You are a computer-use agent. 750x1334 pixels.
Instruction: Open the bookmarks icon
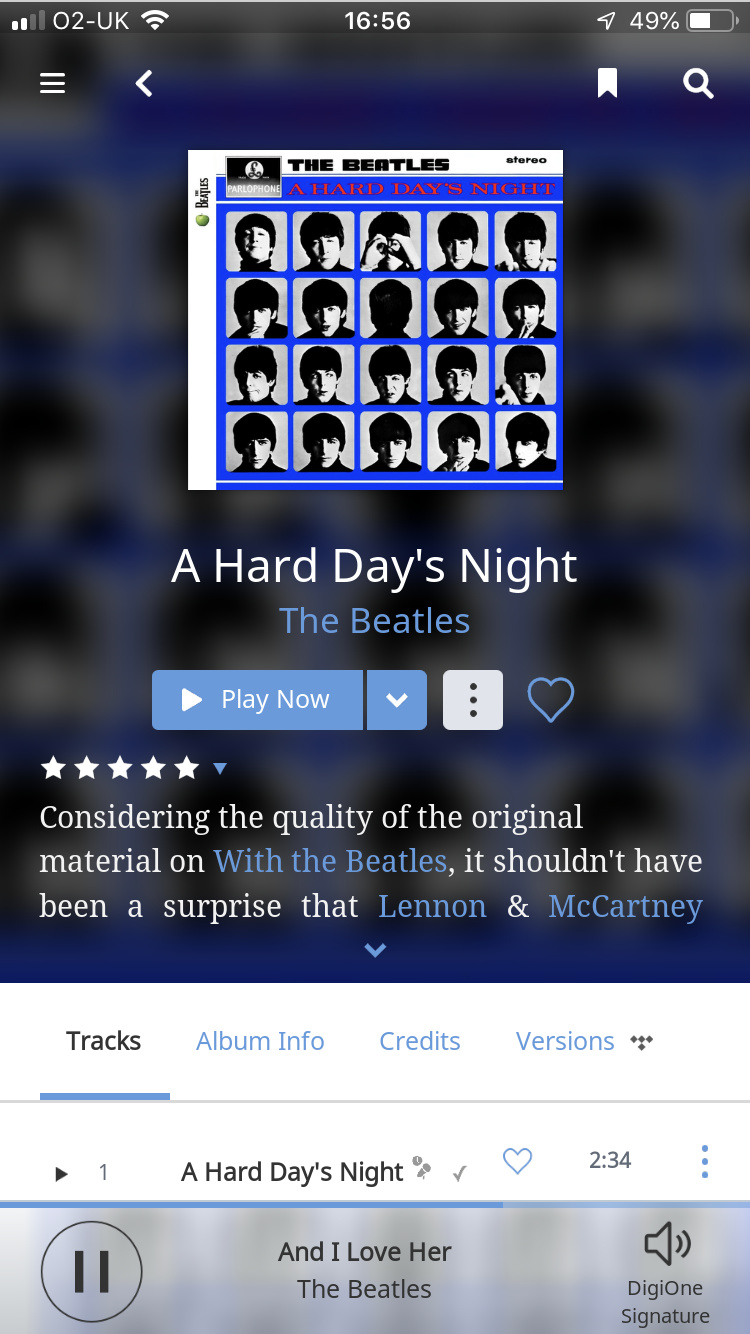coord(607,84)
